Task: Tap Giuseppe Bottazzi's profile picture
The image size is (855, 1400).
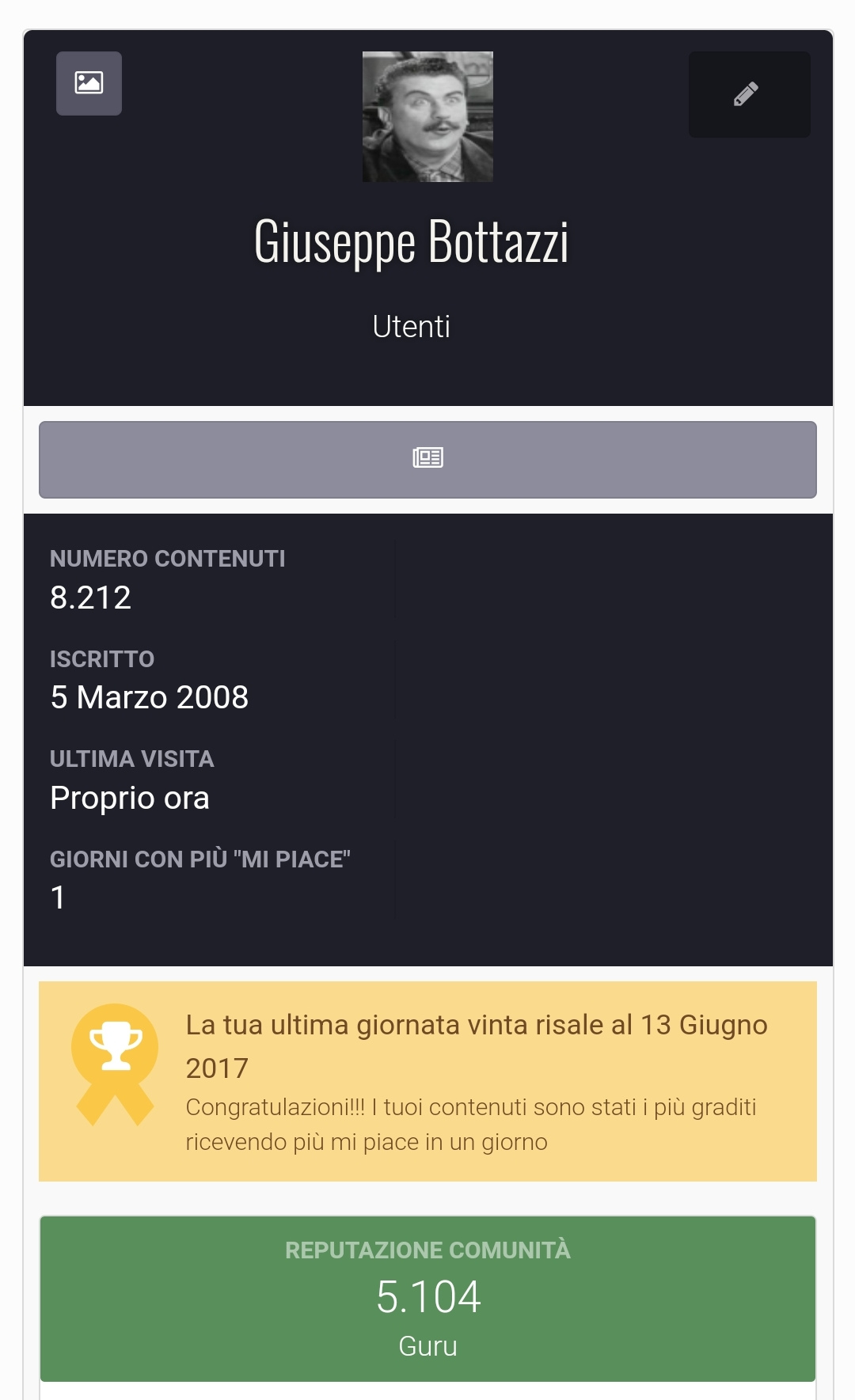Action: click(427, 116)
